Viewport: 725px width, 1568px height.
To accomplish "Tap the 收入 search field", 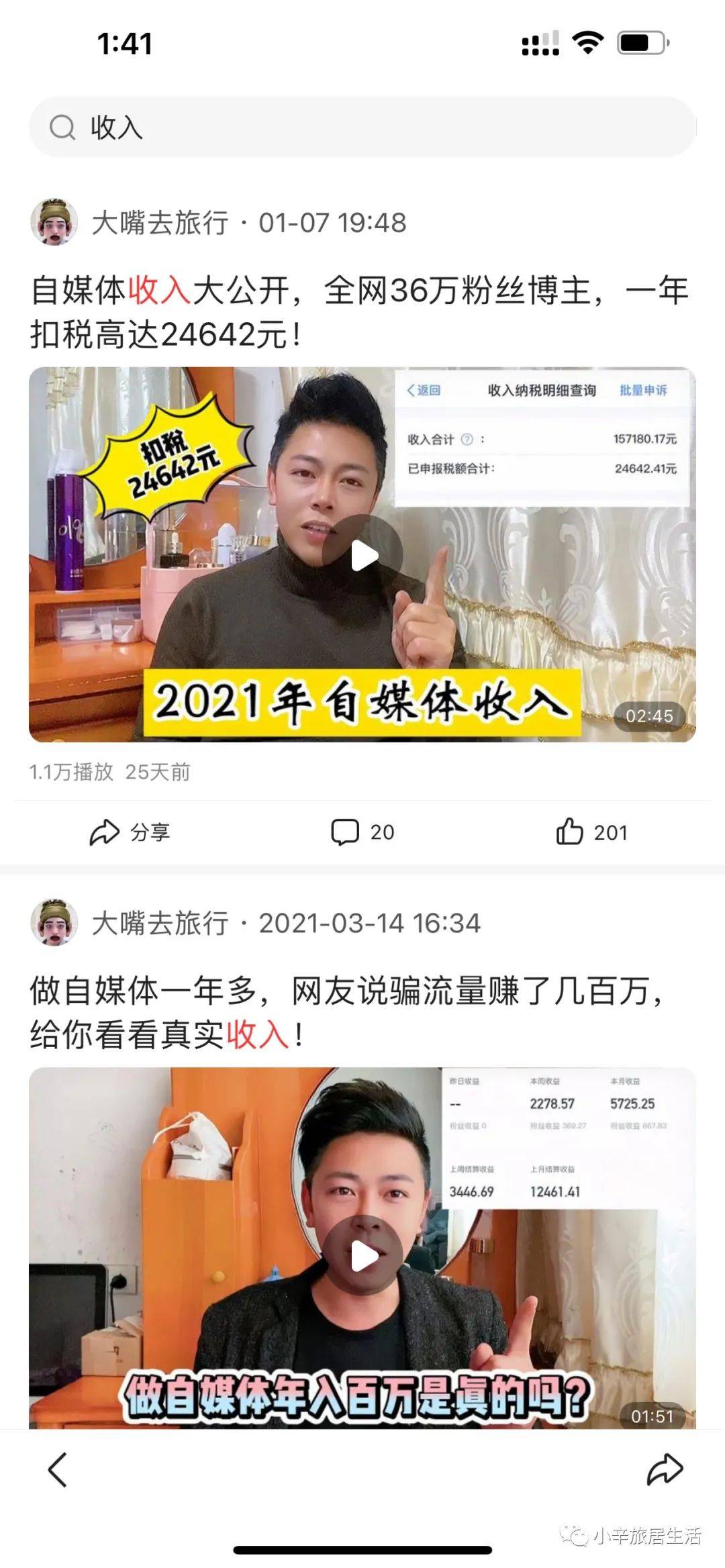I will point(362,127).
